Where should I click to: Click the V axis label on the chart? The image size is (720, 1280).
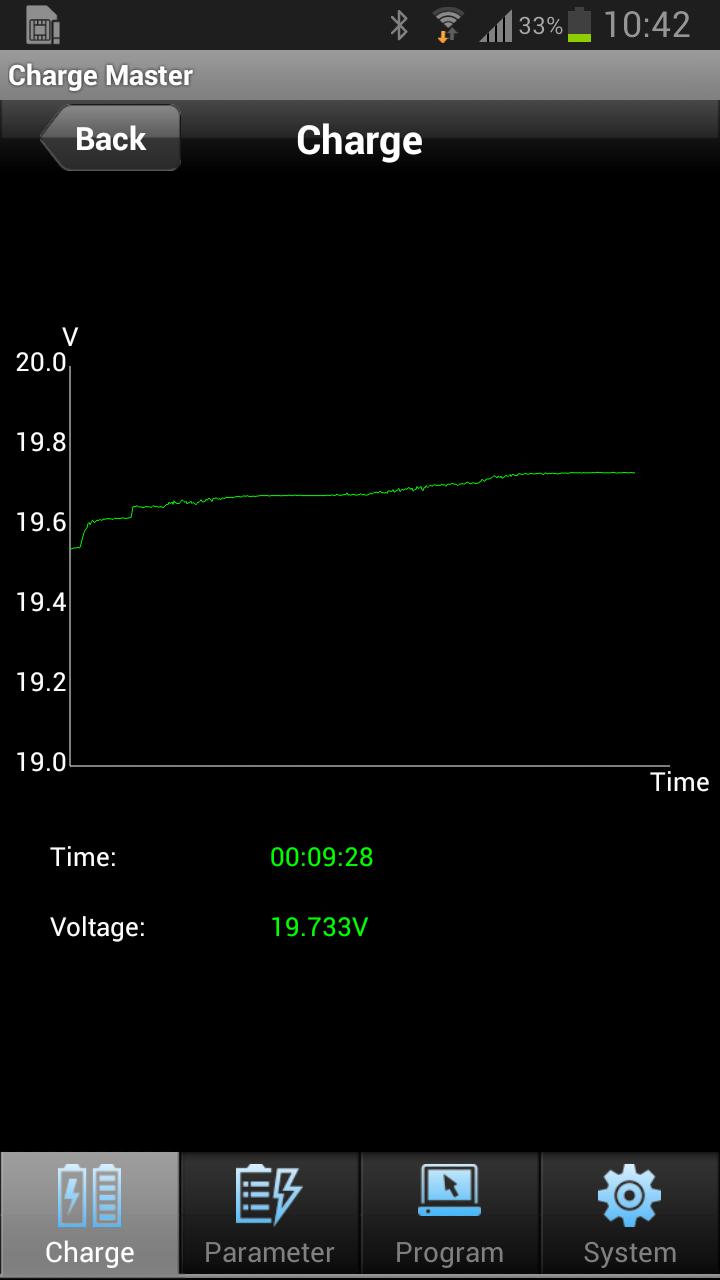point(69,338)
